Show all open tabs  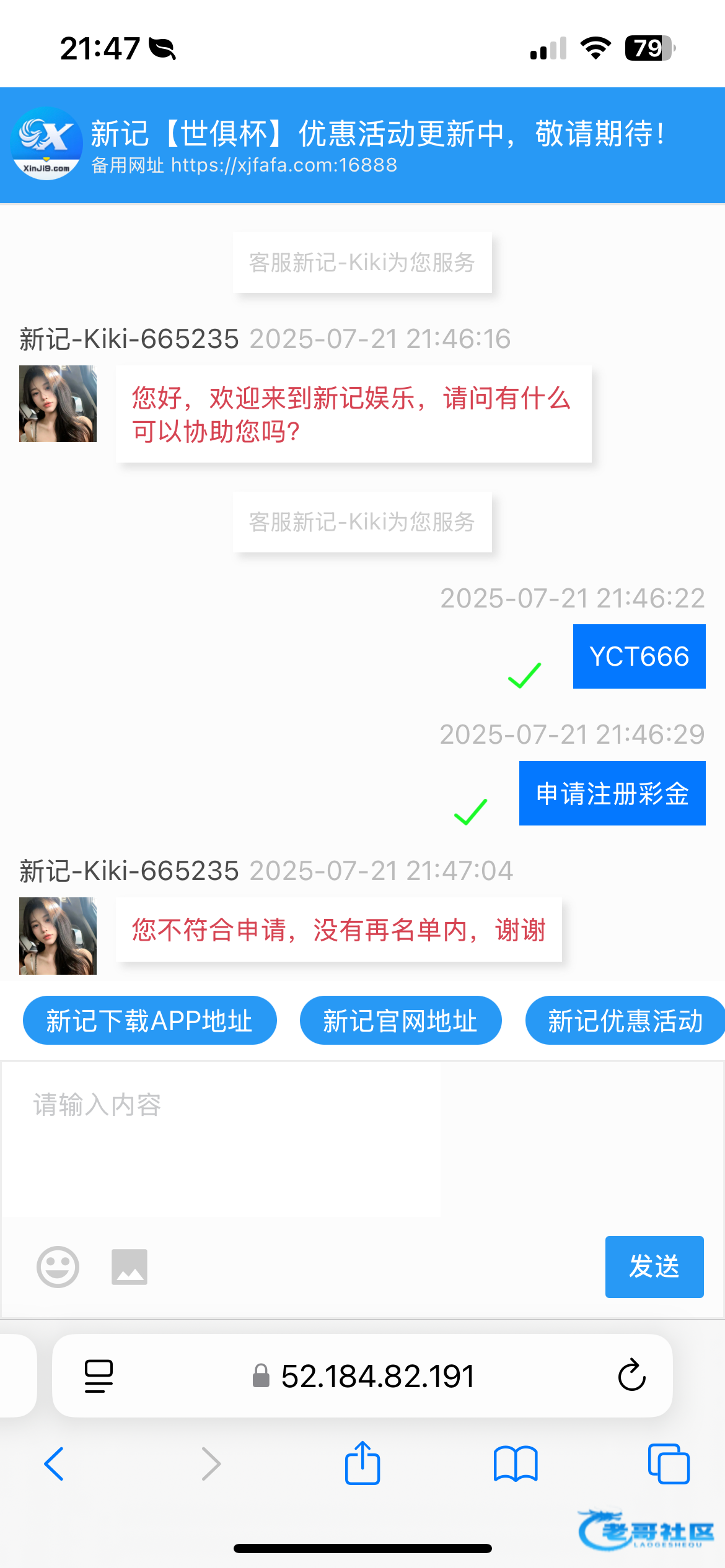668,1464
